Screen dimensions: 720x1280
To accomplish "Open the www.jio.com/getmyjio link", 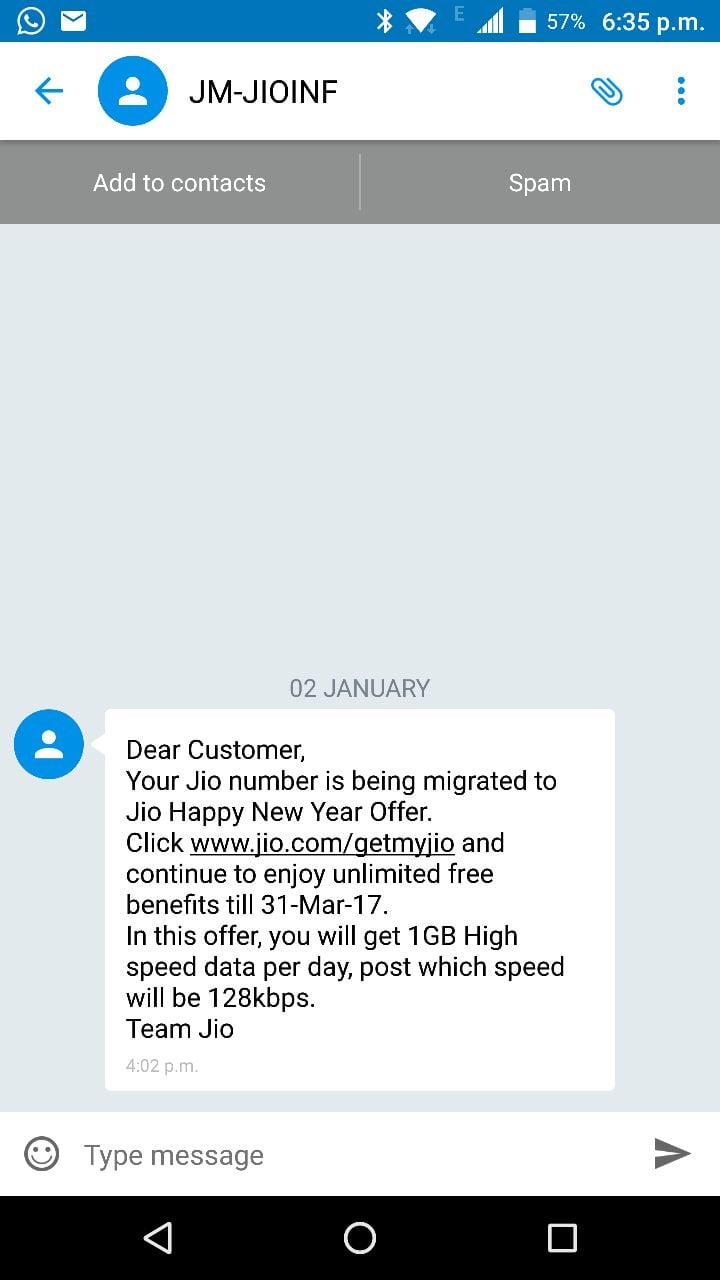I will point(322,843).
